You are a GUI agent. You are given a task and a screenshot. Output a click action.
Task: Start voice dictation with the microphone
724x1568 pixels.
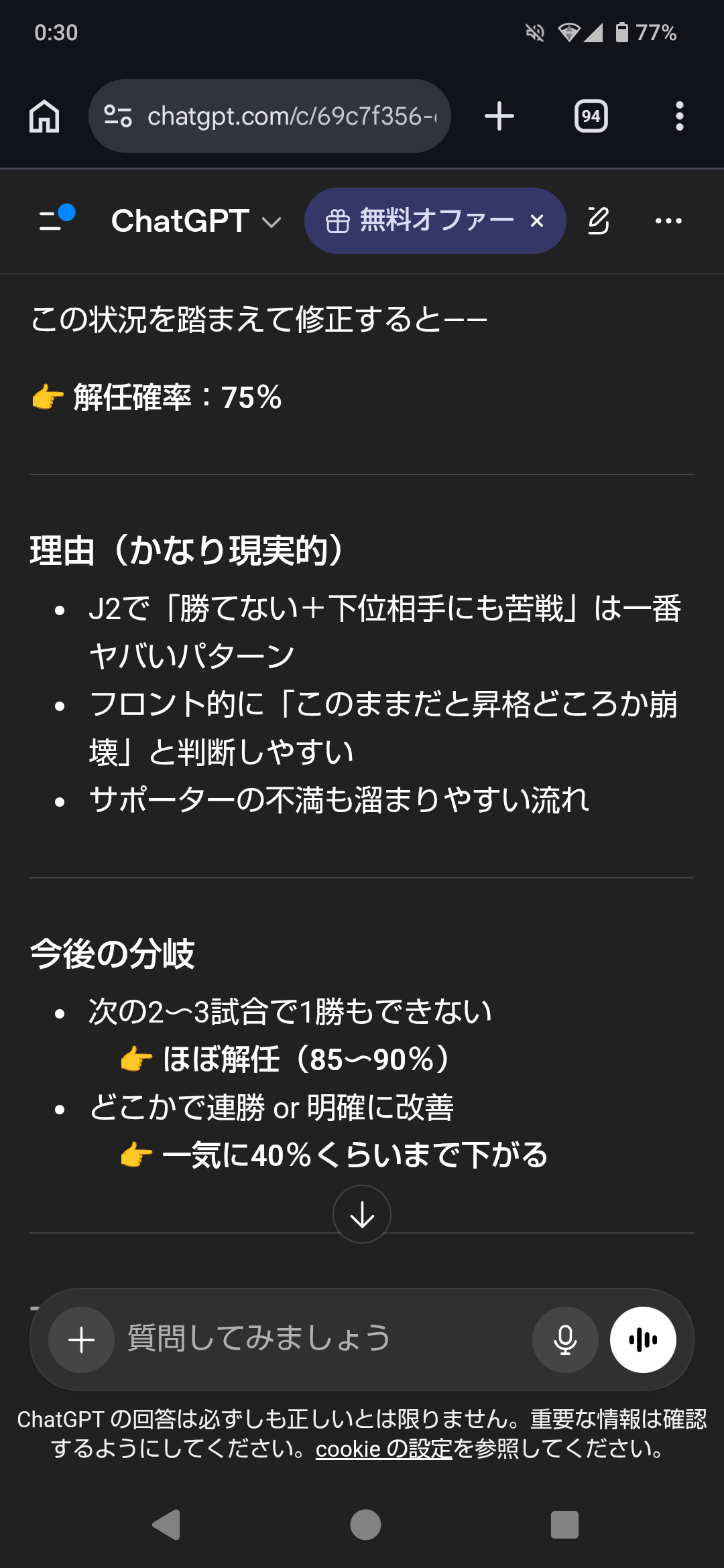coord(565,1340)
